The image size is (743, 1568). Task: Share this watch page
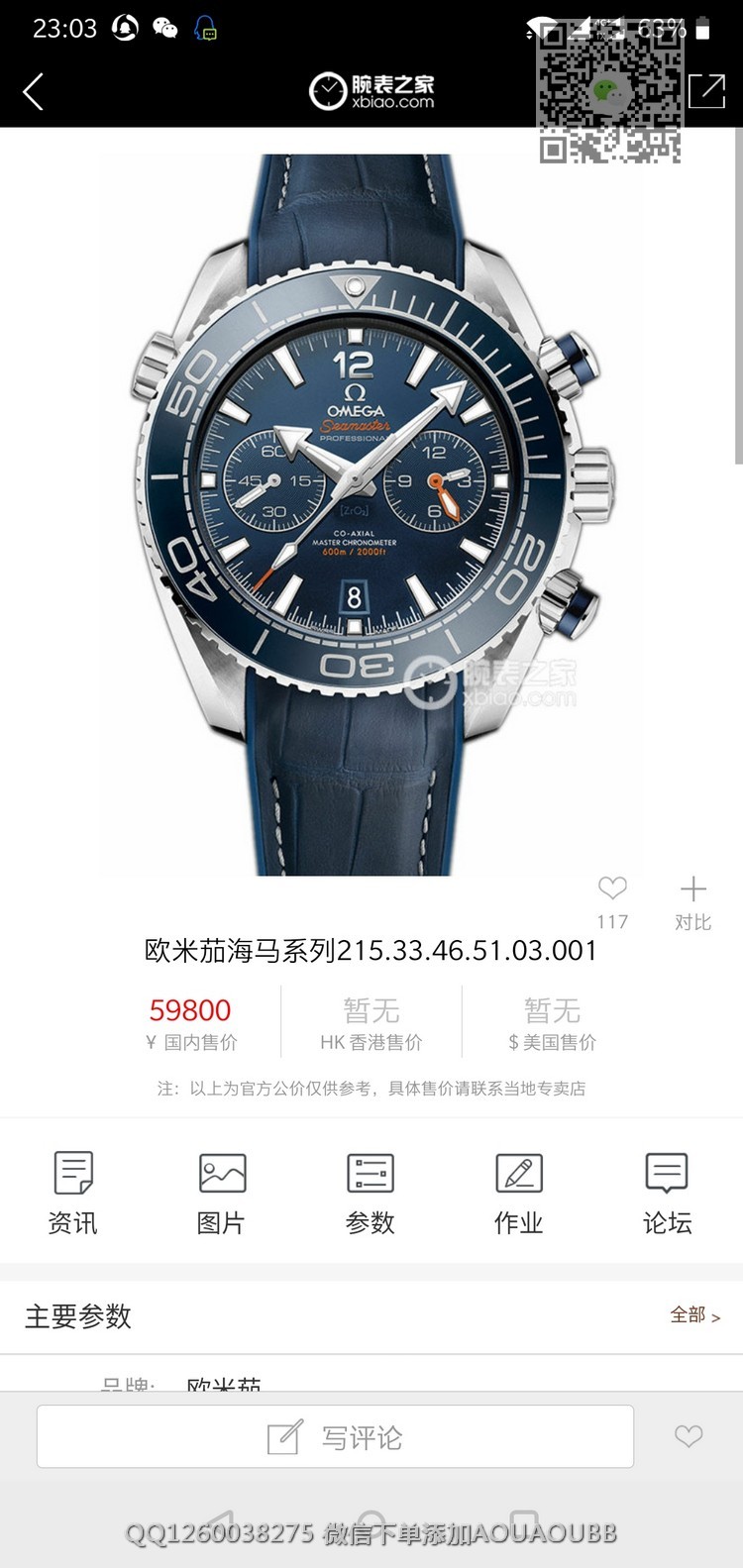[706, 91]
